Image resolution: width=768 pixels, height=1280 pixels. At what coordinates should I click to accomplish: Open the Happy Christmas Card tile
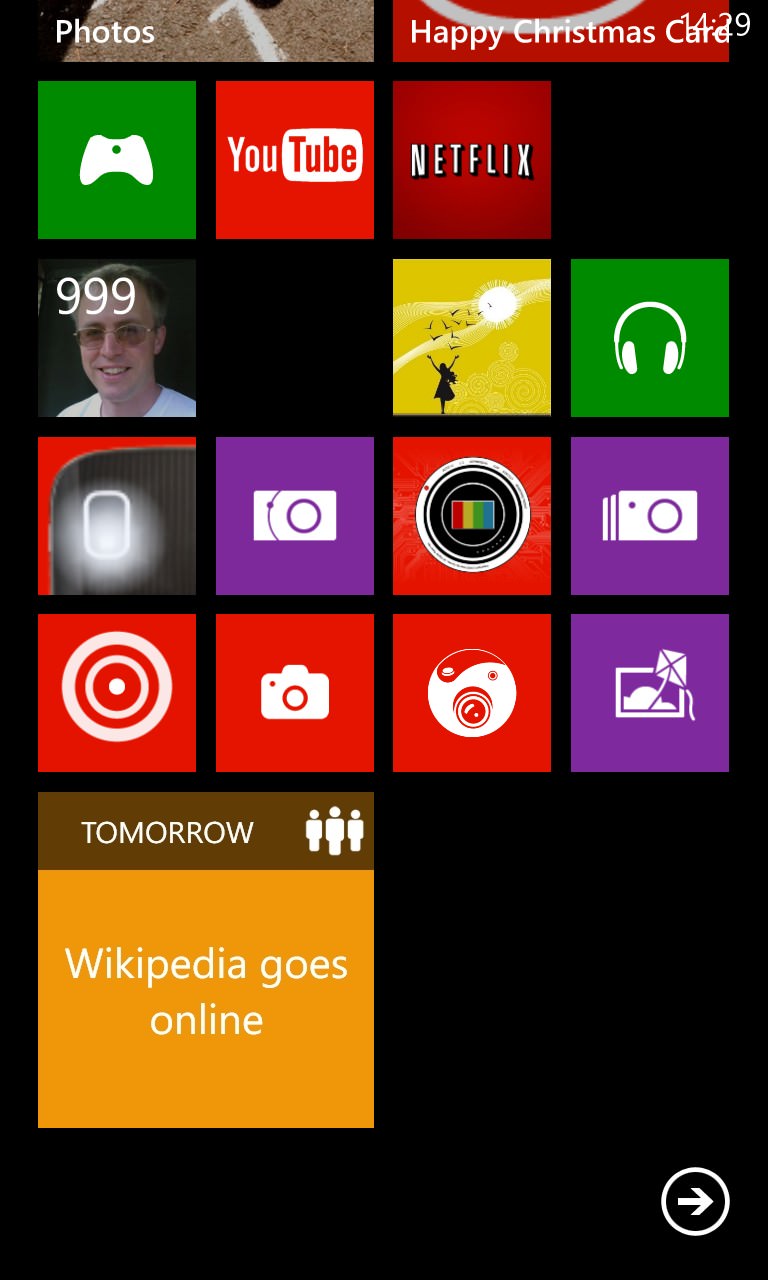561,31
